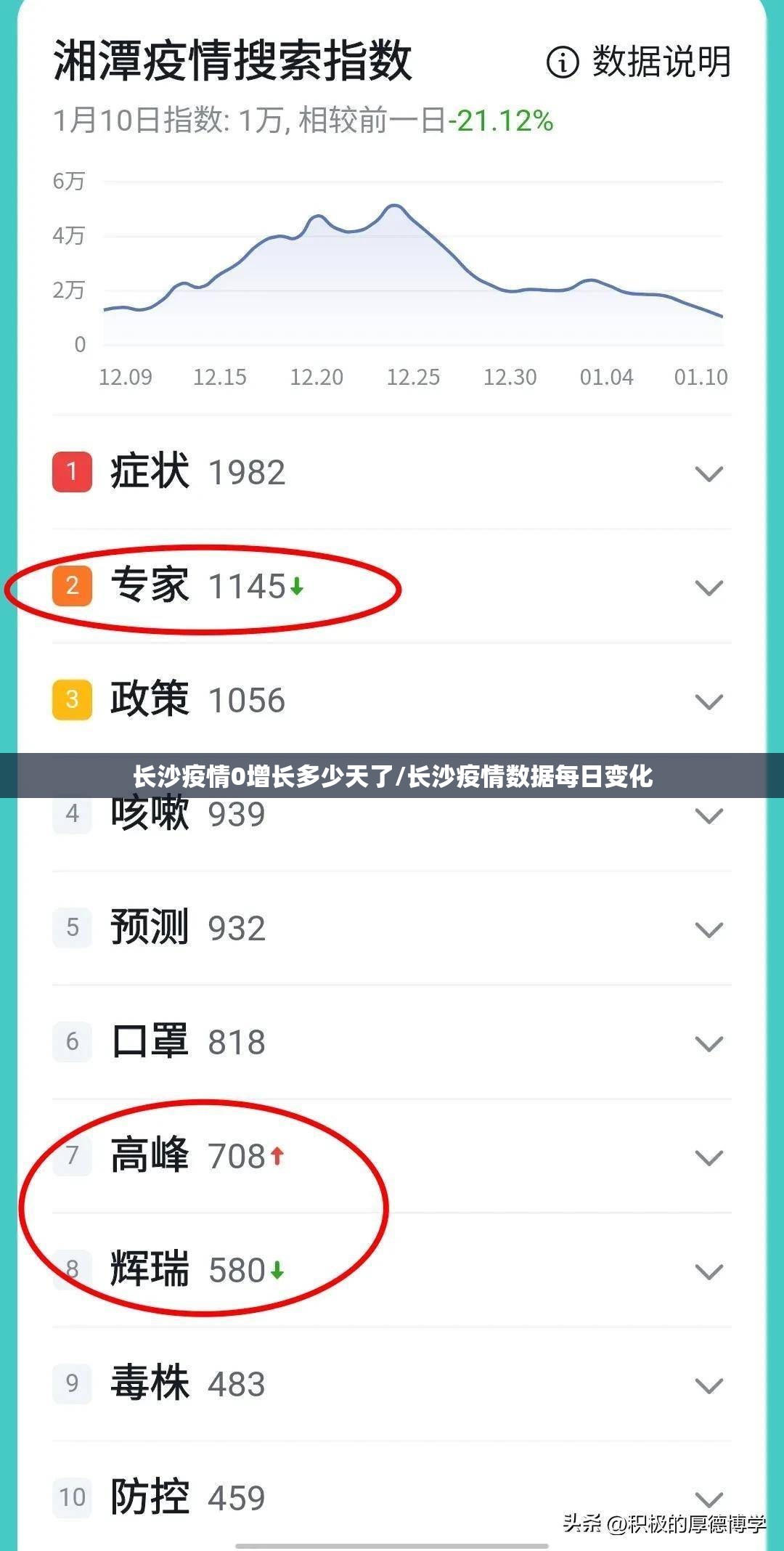Expand the 毒株 keyword row
The height and width of the screenshot is (1551, 784).
[709, 1385]
